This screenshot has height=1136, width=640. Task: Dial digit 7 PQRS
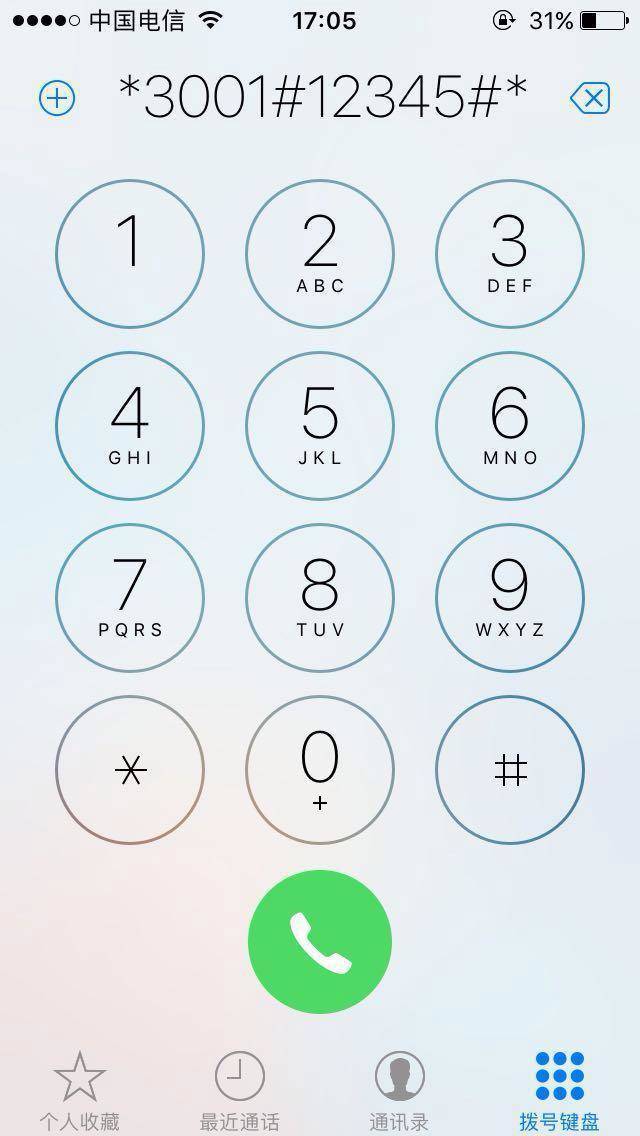point(130,598)
